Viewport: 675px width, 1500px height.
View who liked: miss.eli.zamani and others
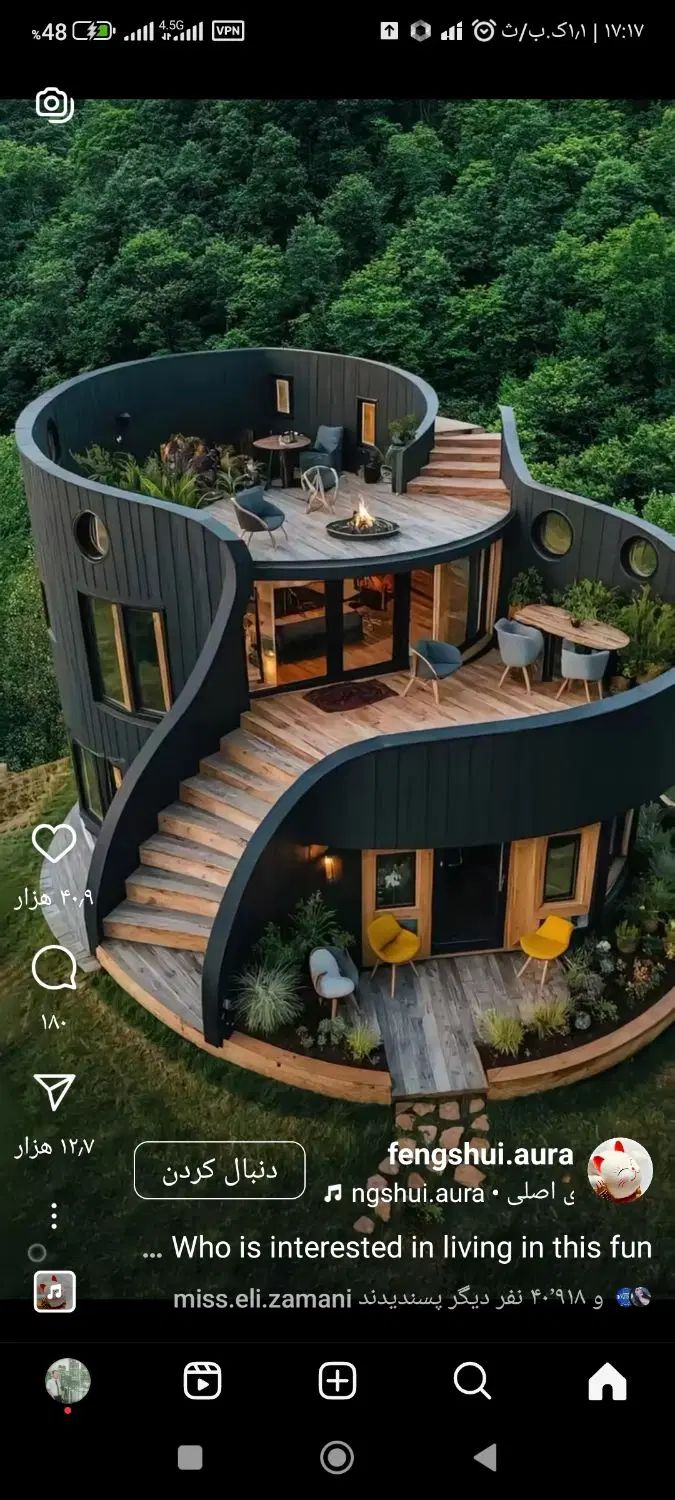(x=390, y=1299)
